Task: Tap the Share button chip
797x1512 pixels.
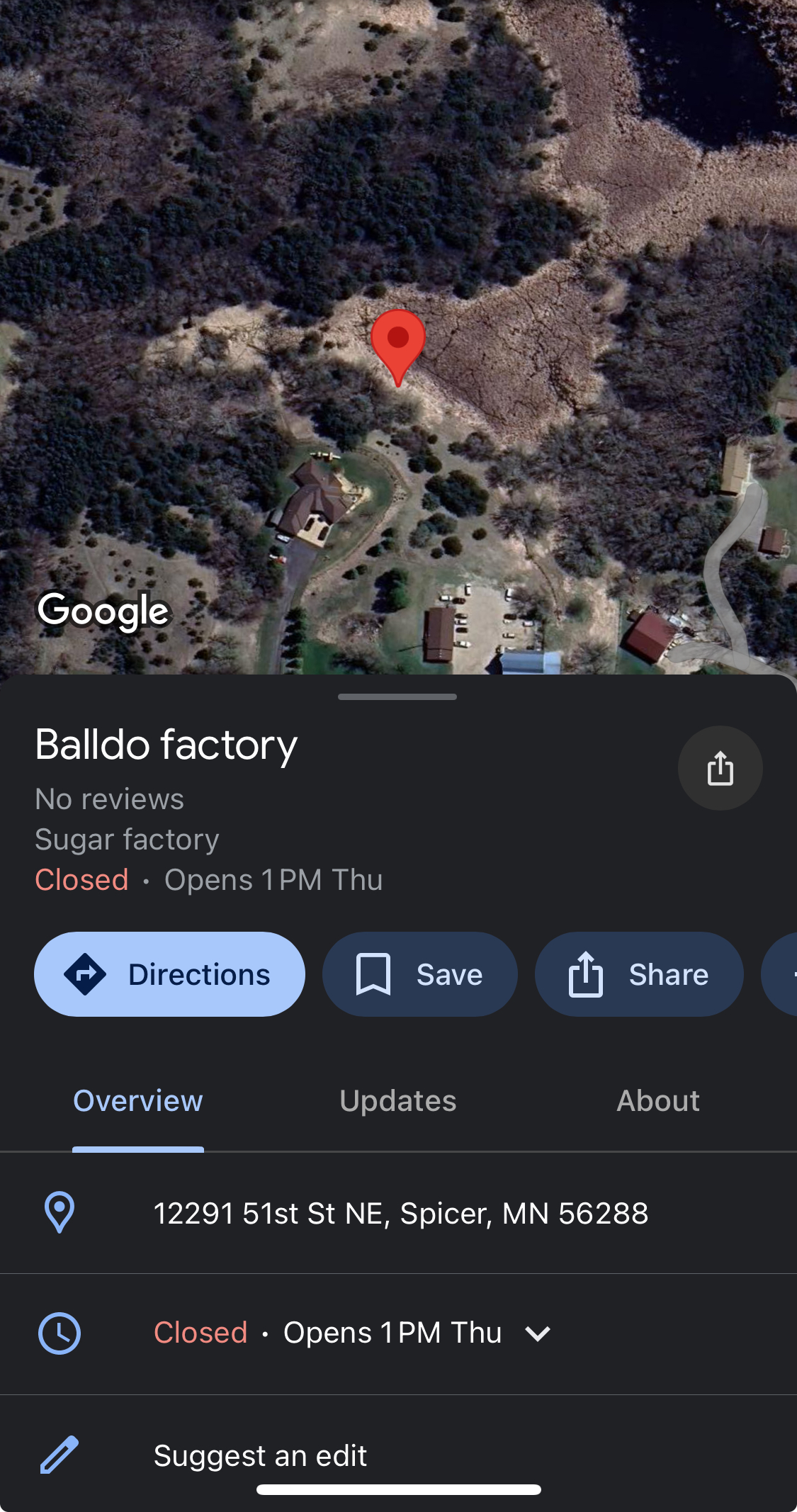Action: [639, 974]
